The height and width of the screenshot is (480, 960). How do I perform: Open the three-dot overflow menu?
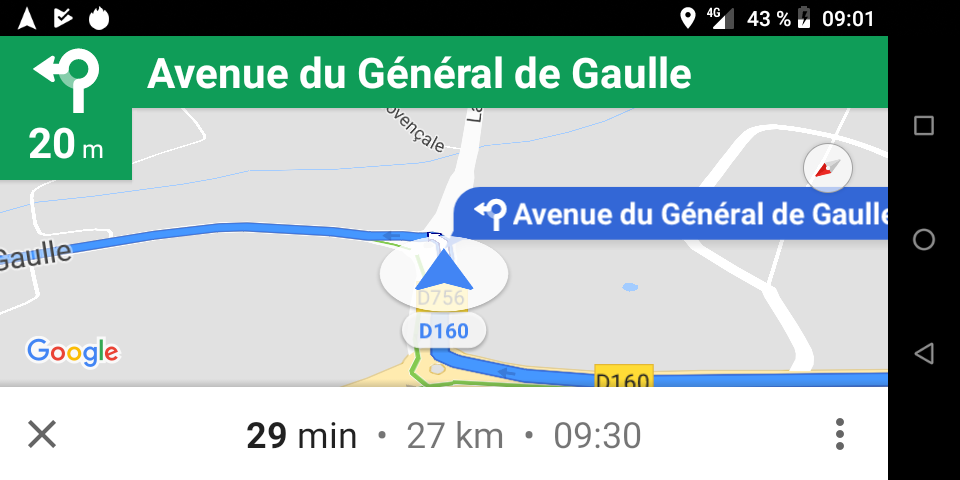[x=839, y=434]
